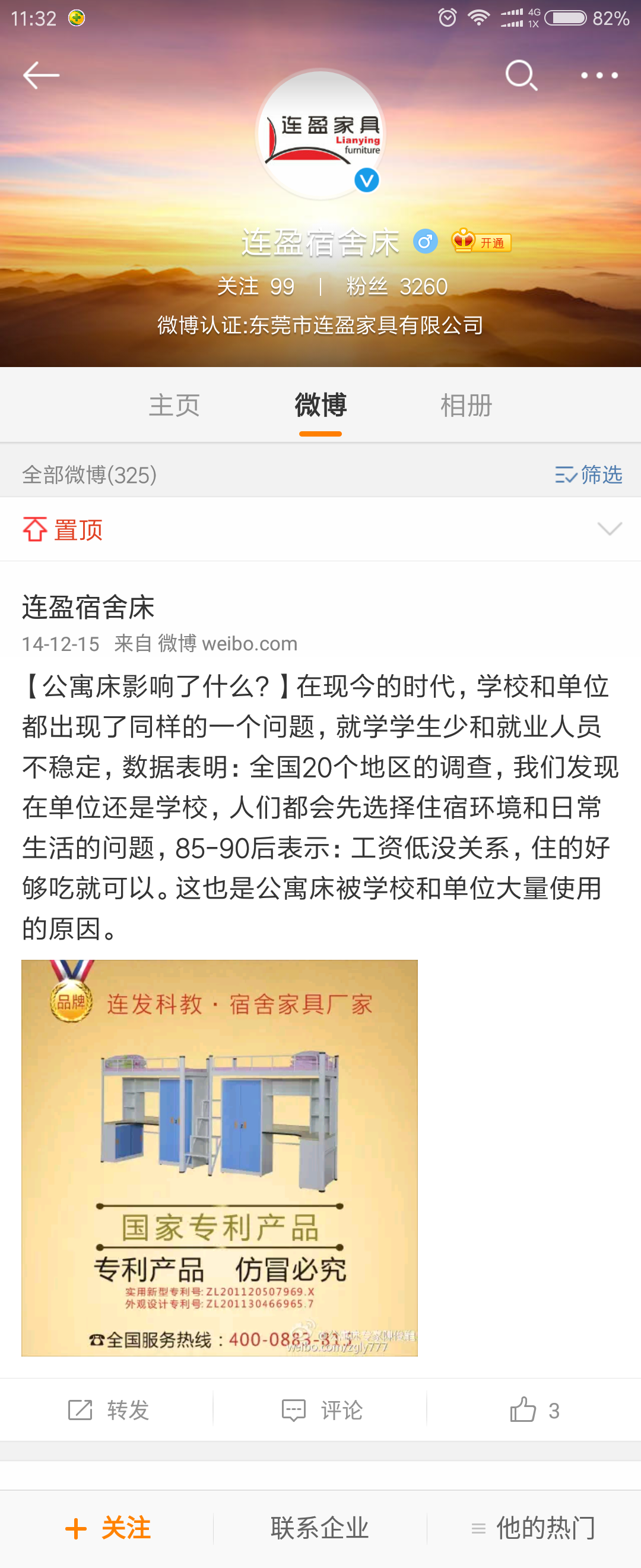This screenshot has width=641, height=1568.
Task: Open search on the profile page
Action: [x=521, y=75]
